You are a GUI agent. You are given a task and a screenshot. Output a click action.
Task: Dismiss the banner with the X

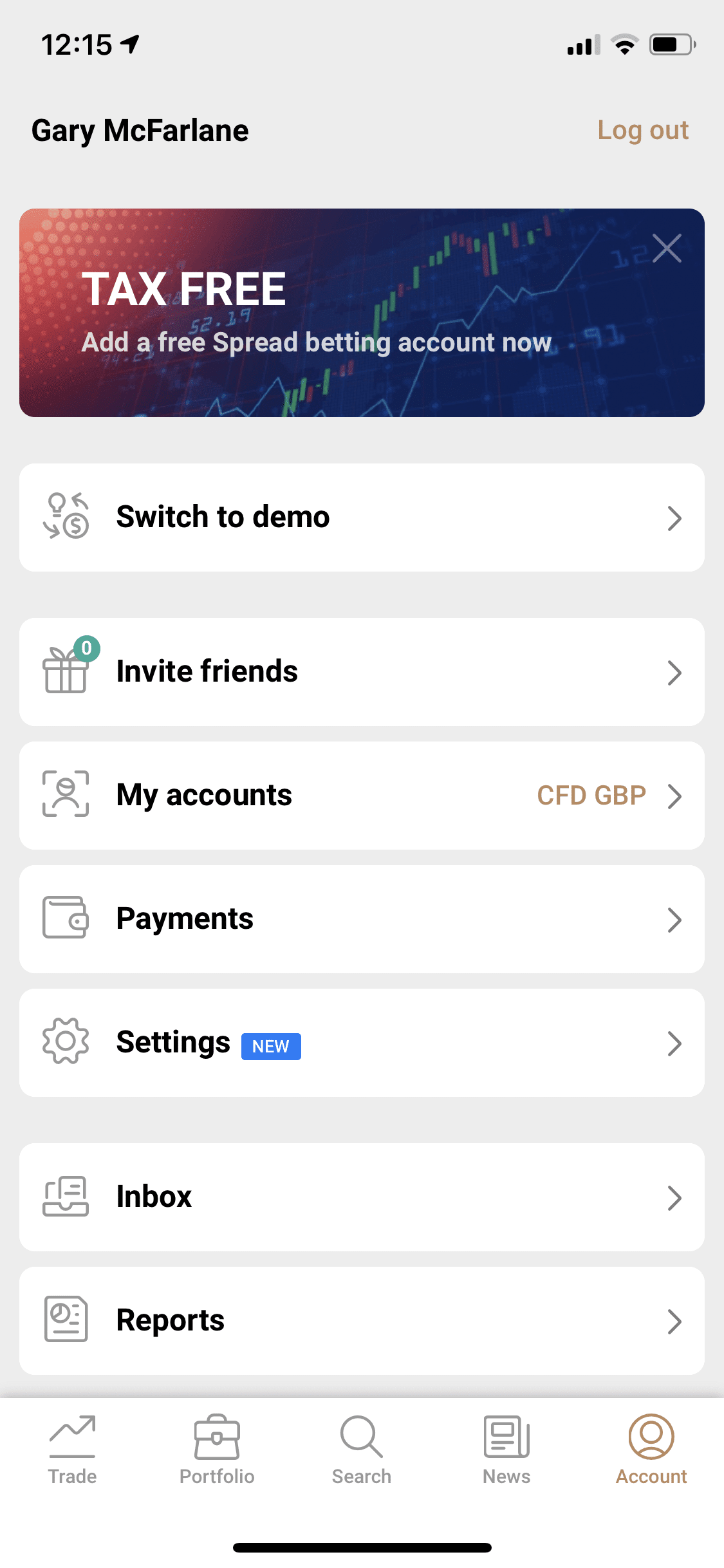click(x=667, y=247)
